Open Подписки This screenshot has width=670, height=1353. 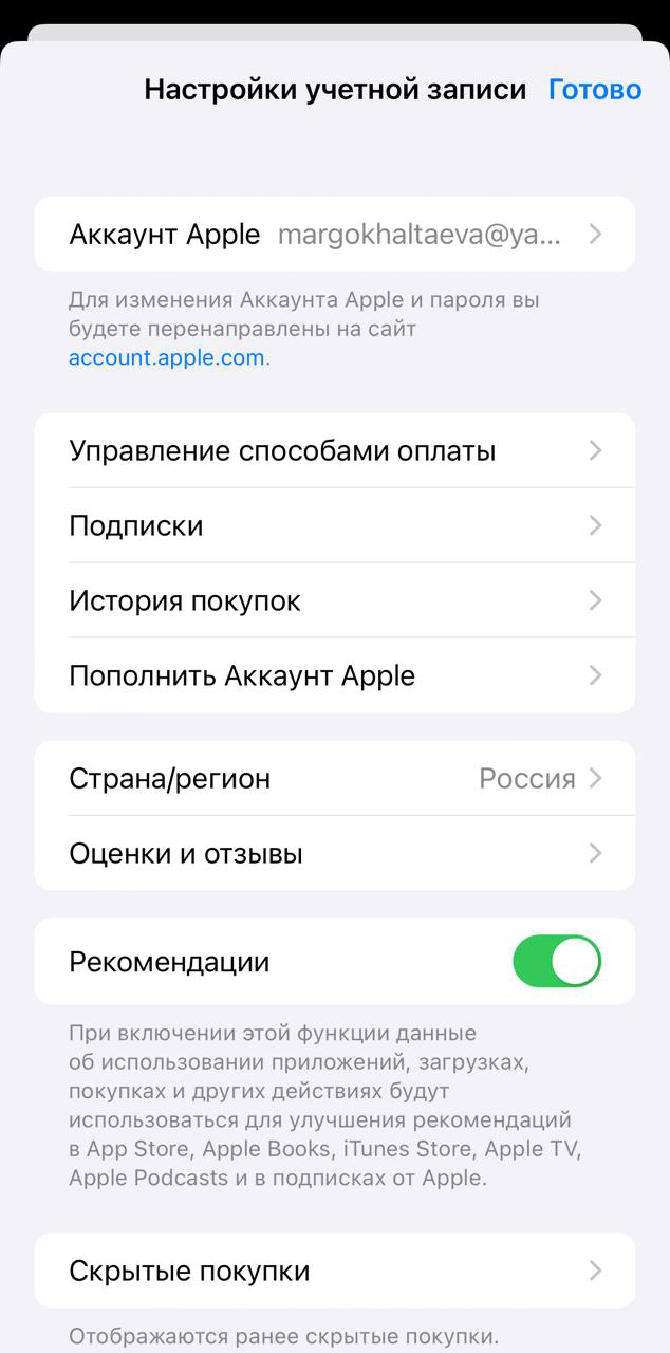coord(334,526)
